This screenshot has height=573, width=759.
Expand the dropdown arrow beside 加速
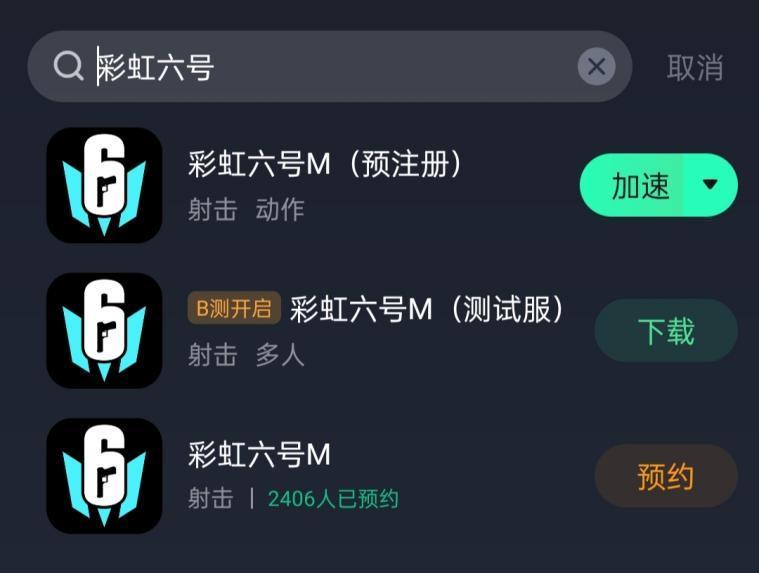pos(711,185)
